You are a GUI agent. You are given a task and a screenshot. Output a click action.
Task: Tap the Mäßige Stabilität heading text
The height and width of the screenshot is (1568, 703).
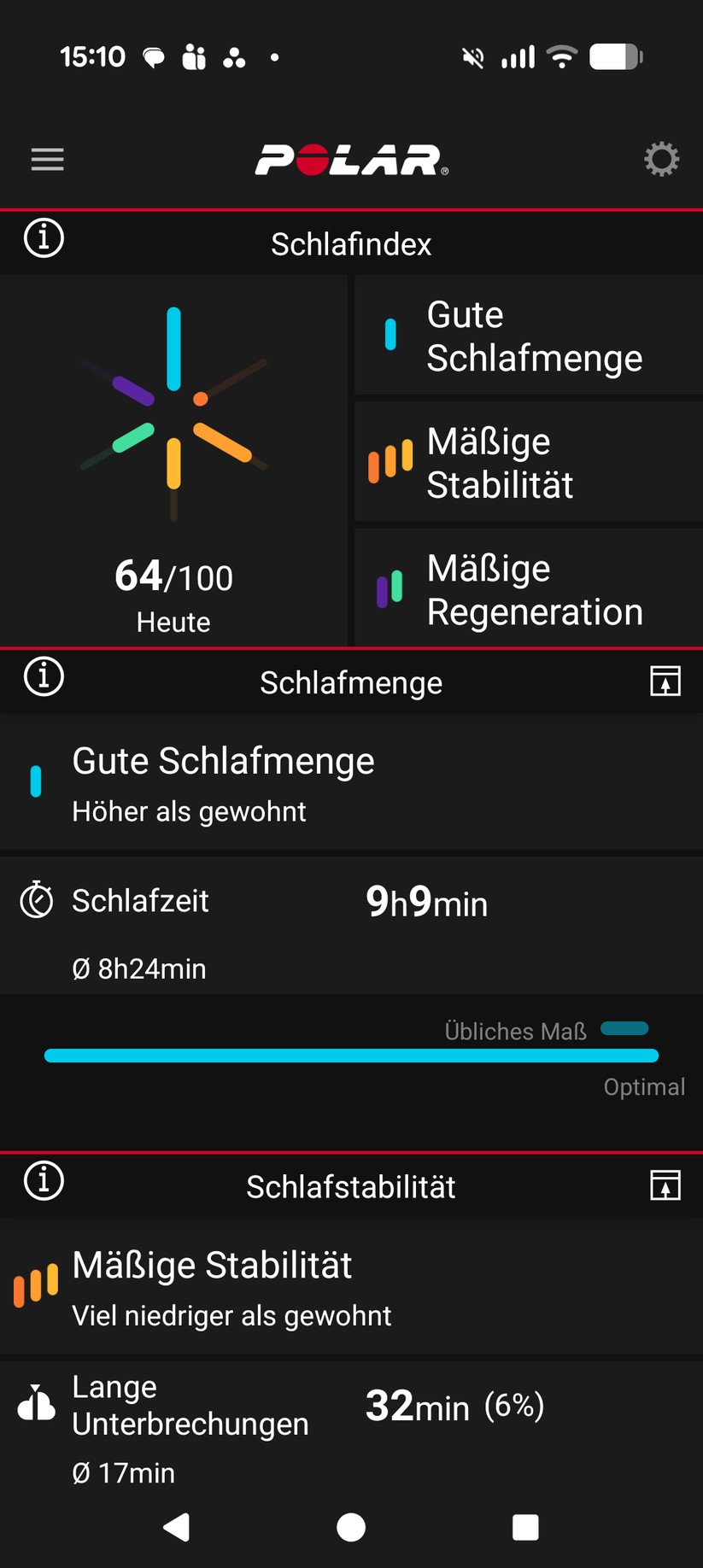[x=211, y=1265]
